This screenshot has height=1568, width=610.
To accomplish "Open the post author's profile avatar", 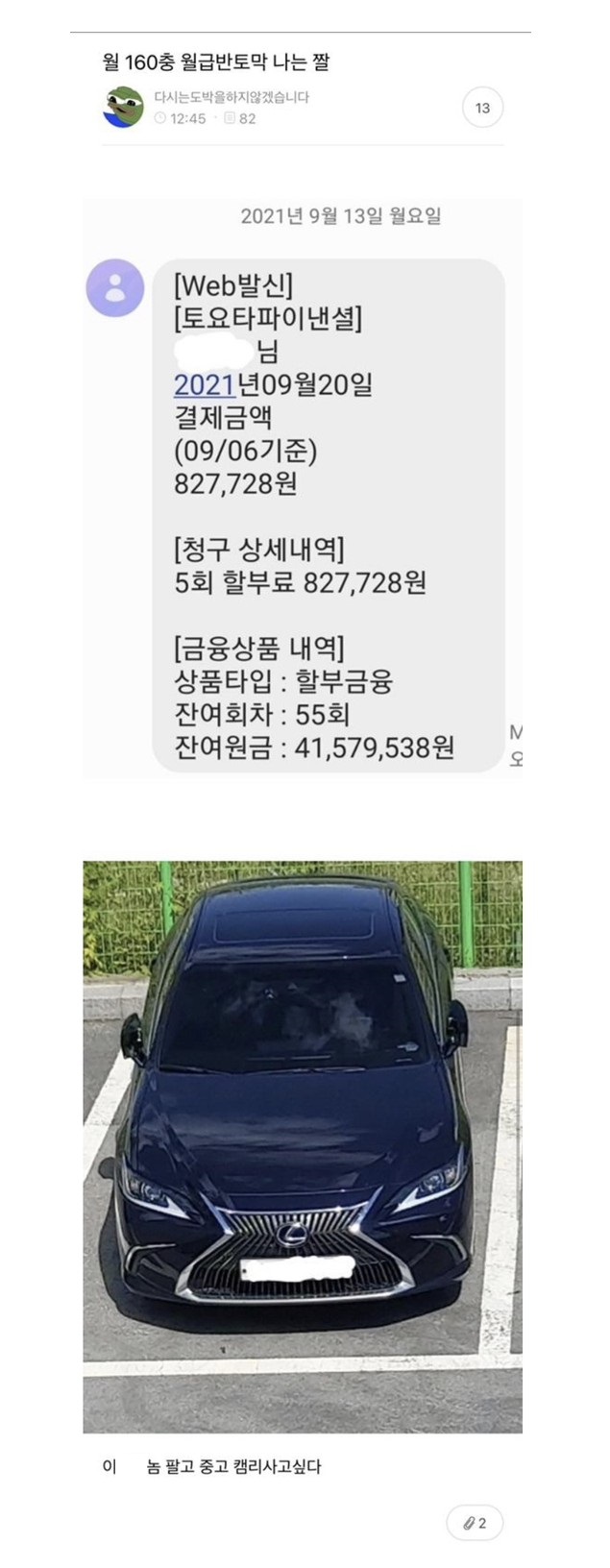I will click(123, 107).
